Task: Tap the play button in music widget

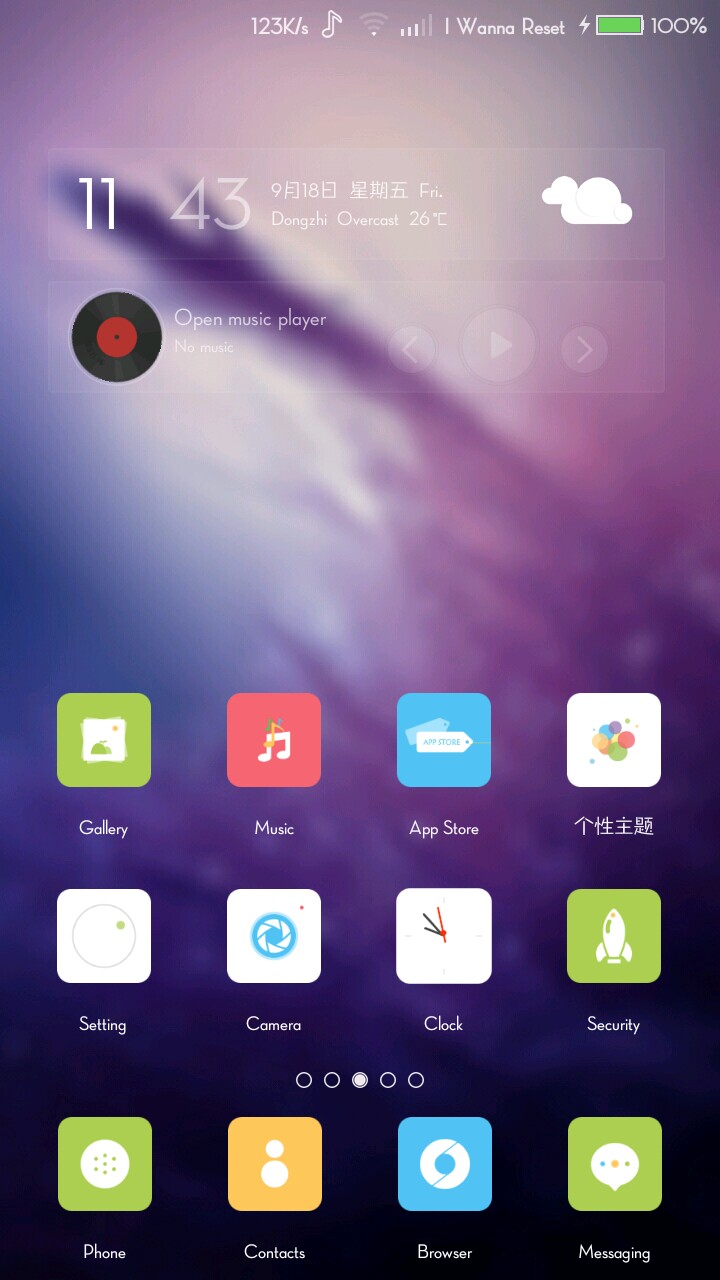Action: [498, 346]
